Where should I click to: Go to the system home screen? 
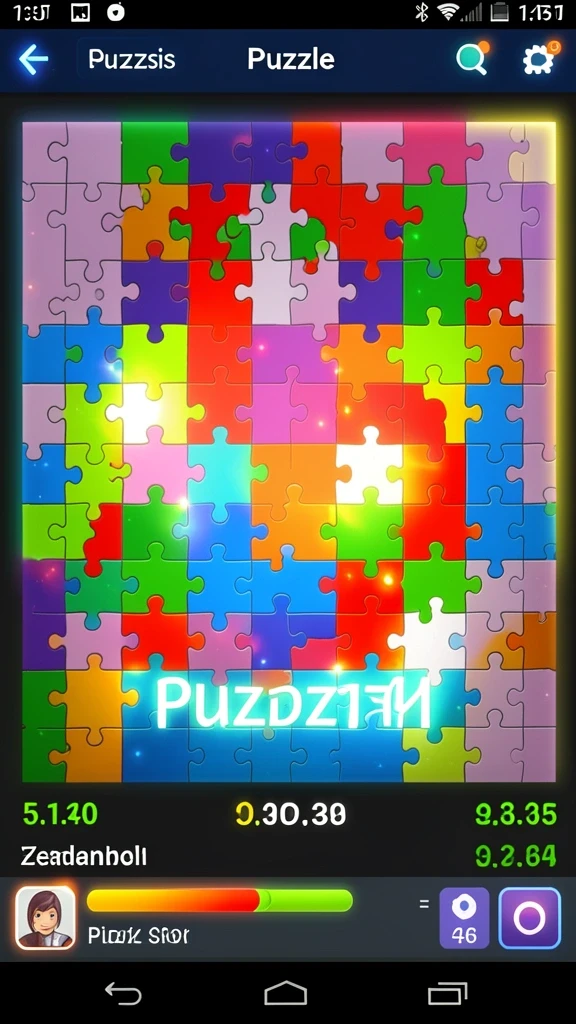285,994
